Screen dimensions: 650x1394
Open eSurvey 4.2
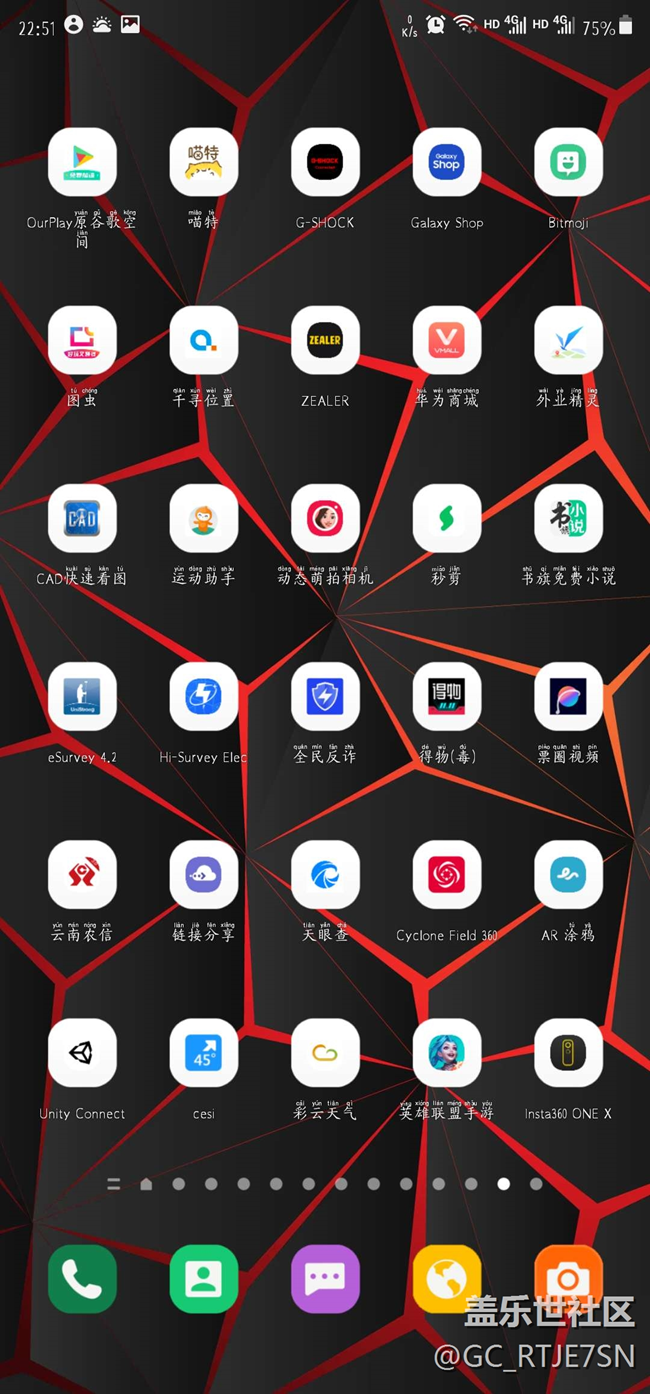[82, 696]
